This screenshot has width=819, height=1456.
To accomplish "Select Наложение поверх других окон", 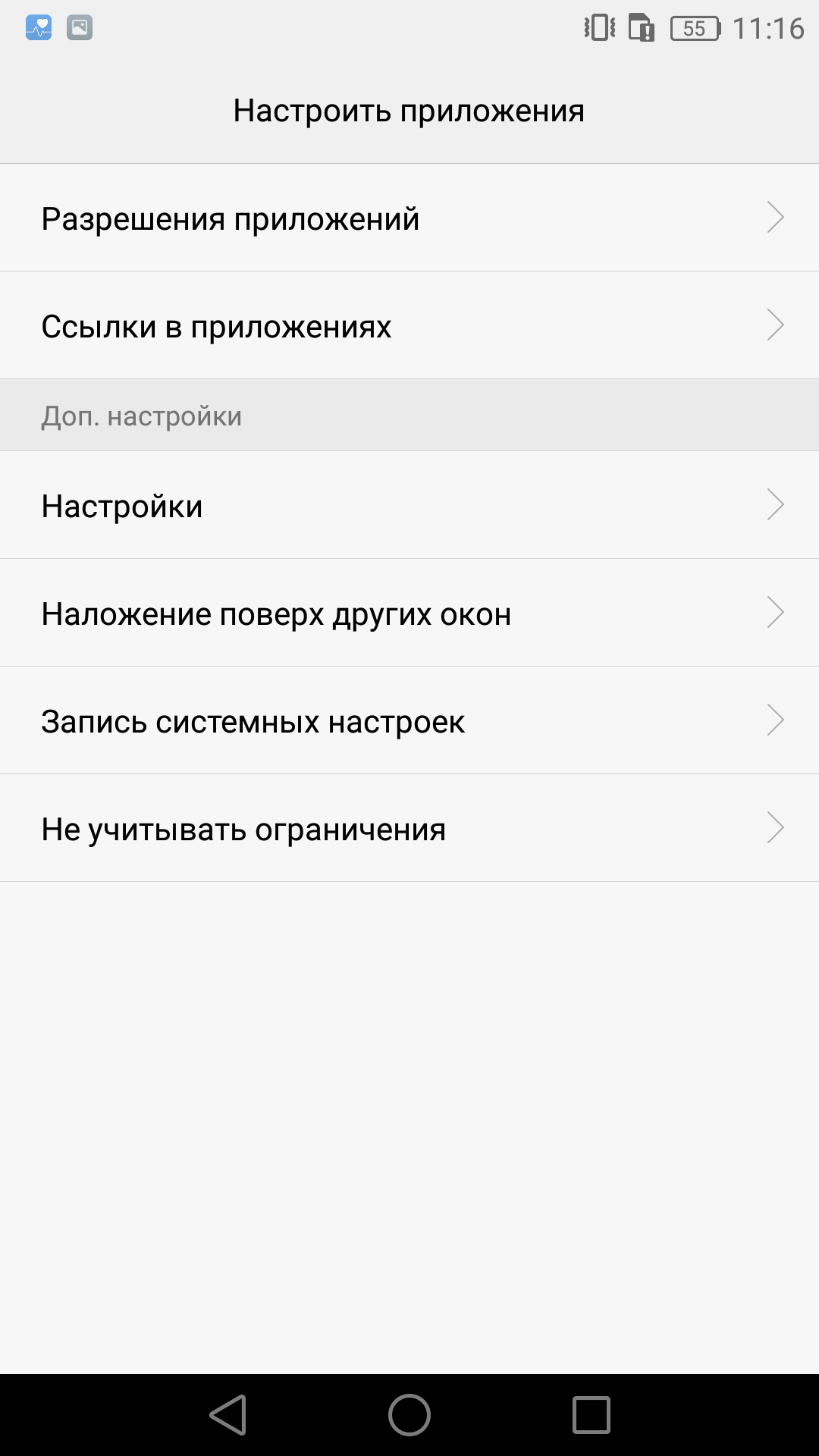I will [x=409, y=613].
